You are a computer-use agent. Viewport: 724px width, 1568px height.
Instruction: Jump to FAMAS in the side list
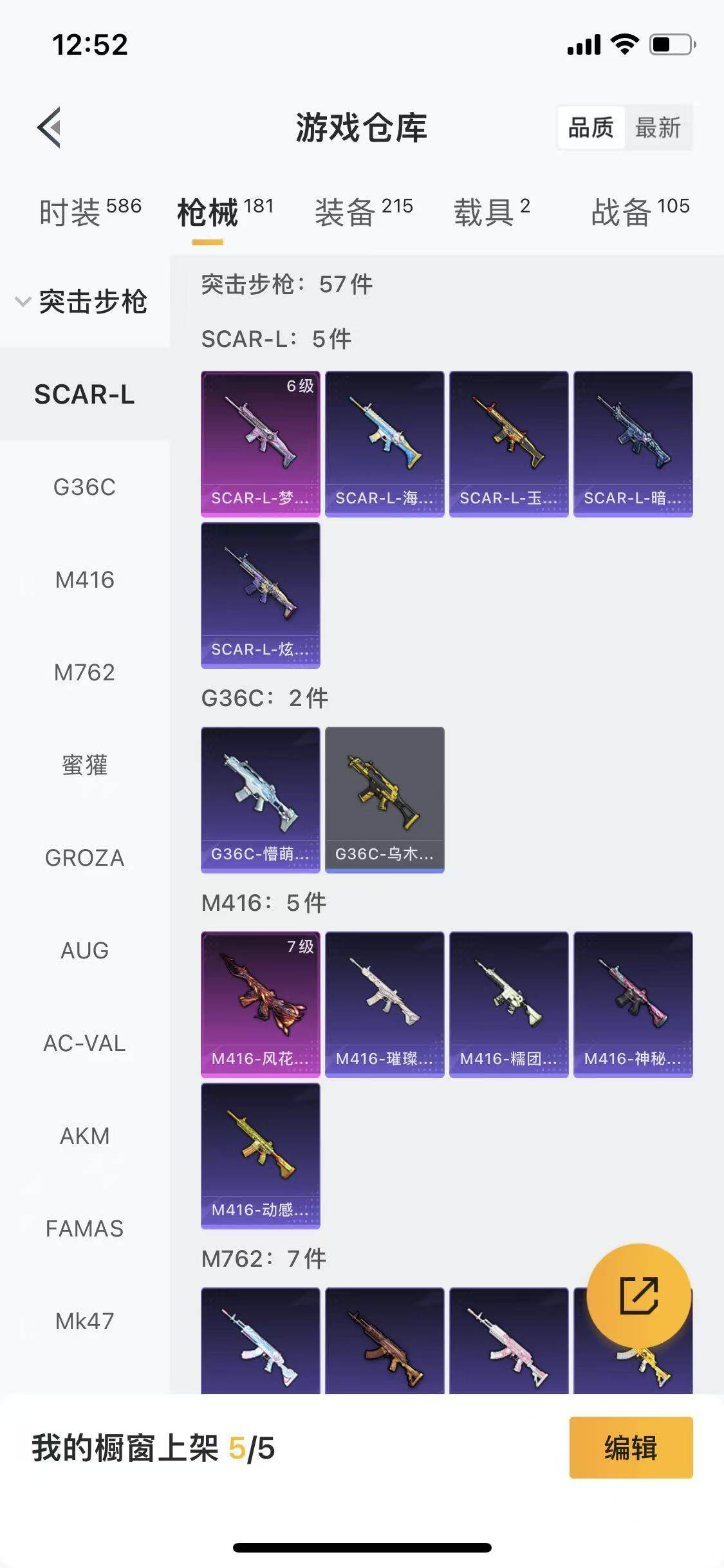[x=84, y=1229]
